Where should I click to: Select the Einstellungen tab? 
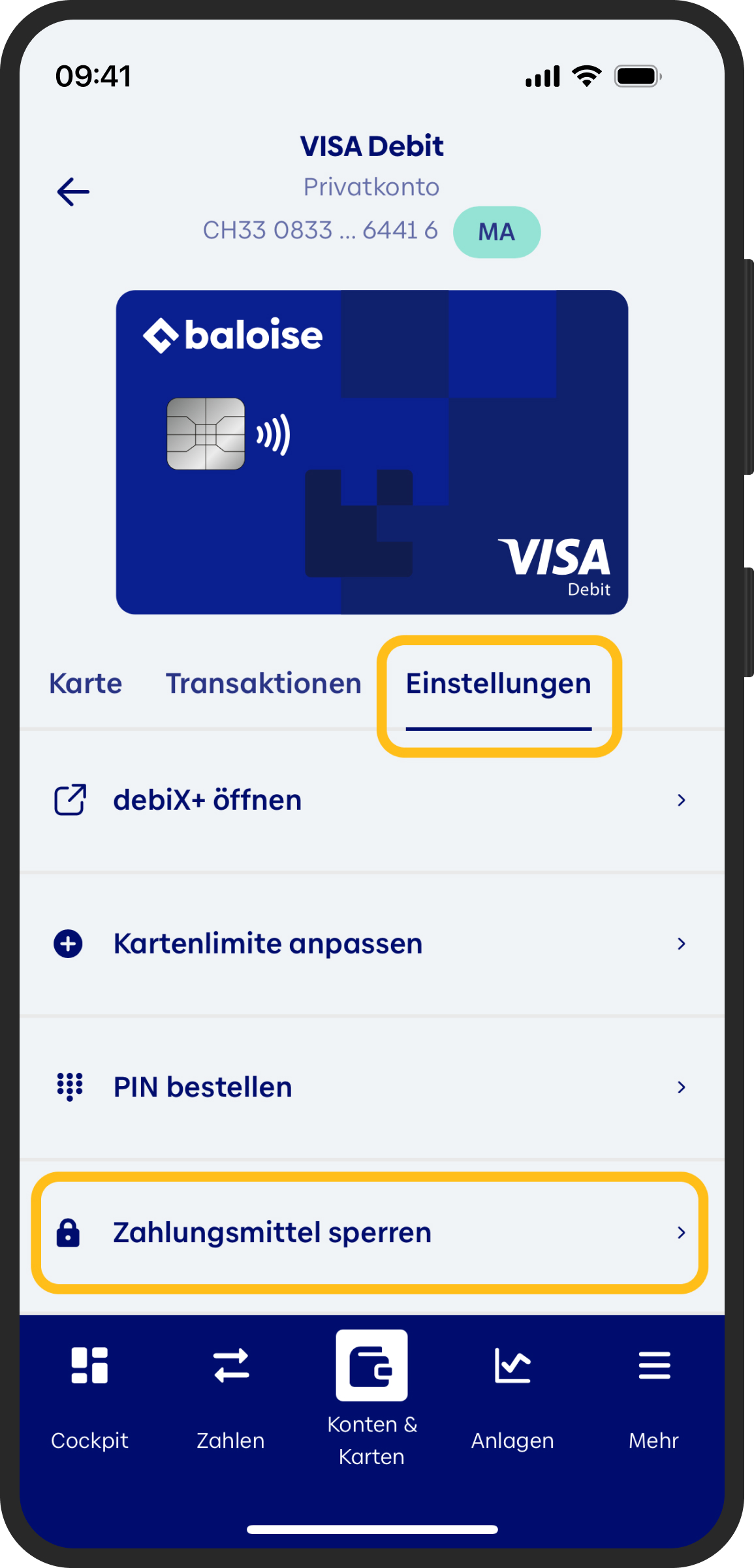click(498, 684)
